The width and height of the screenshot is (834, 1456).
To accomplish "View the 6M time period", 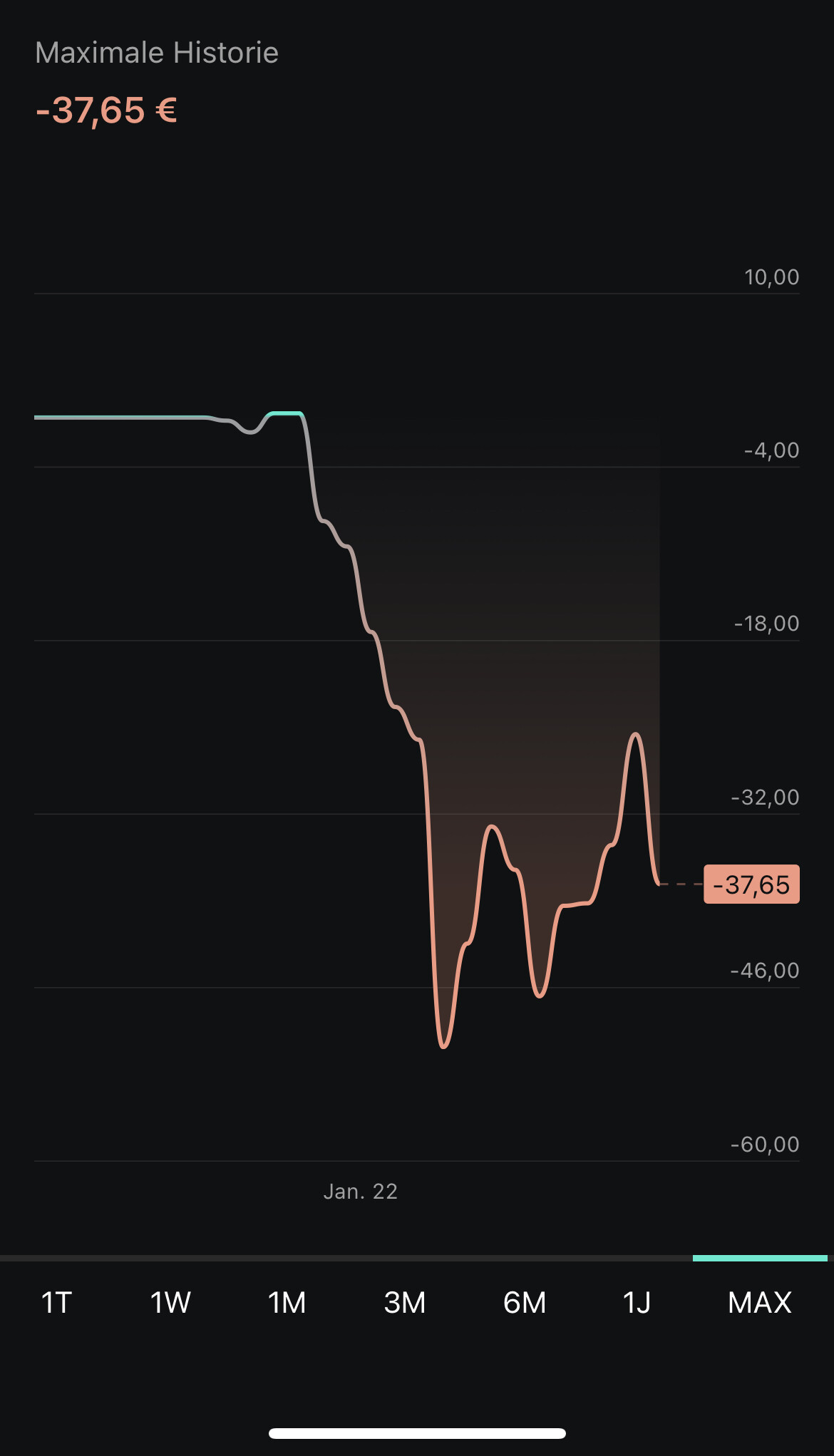I will 525,1303.
